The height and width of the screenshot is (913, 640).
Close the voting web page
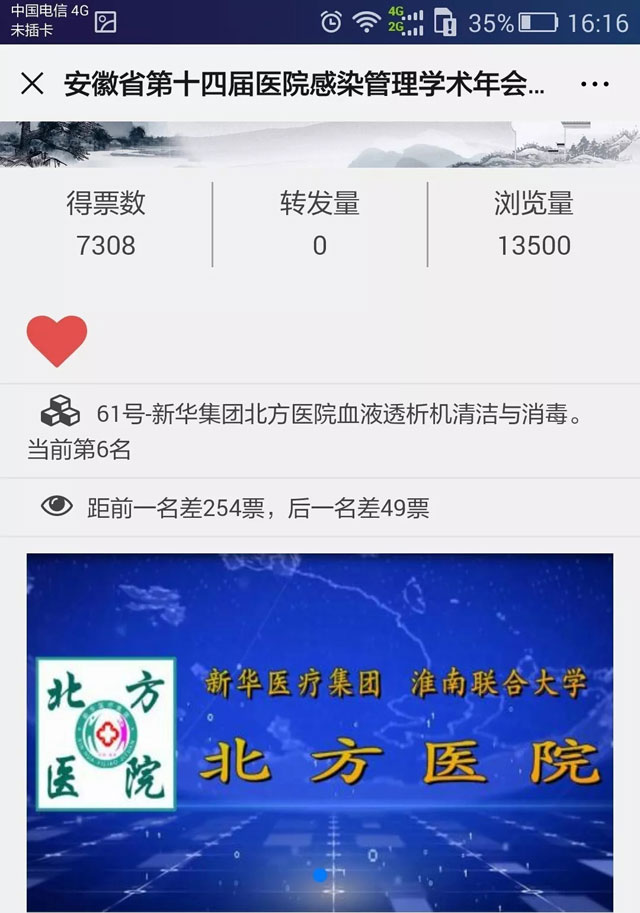(x=32, y=84)
